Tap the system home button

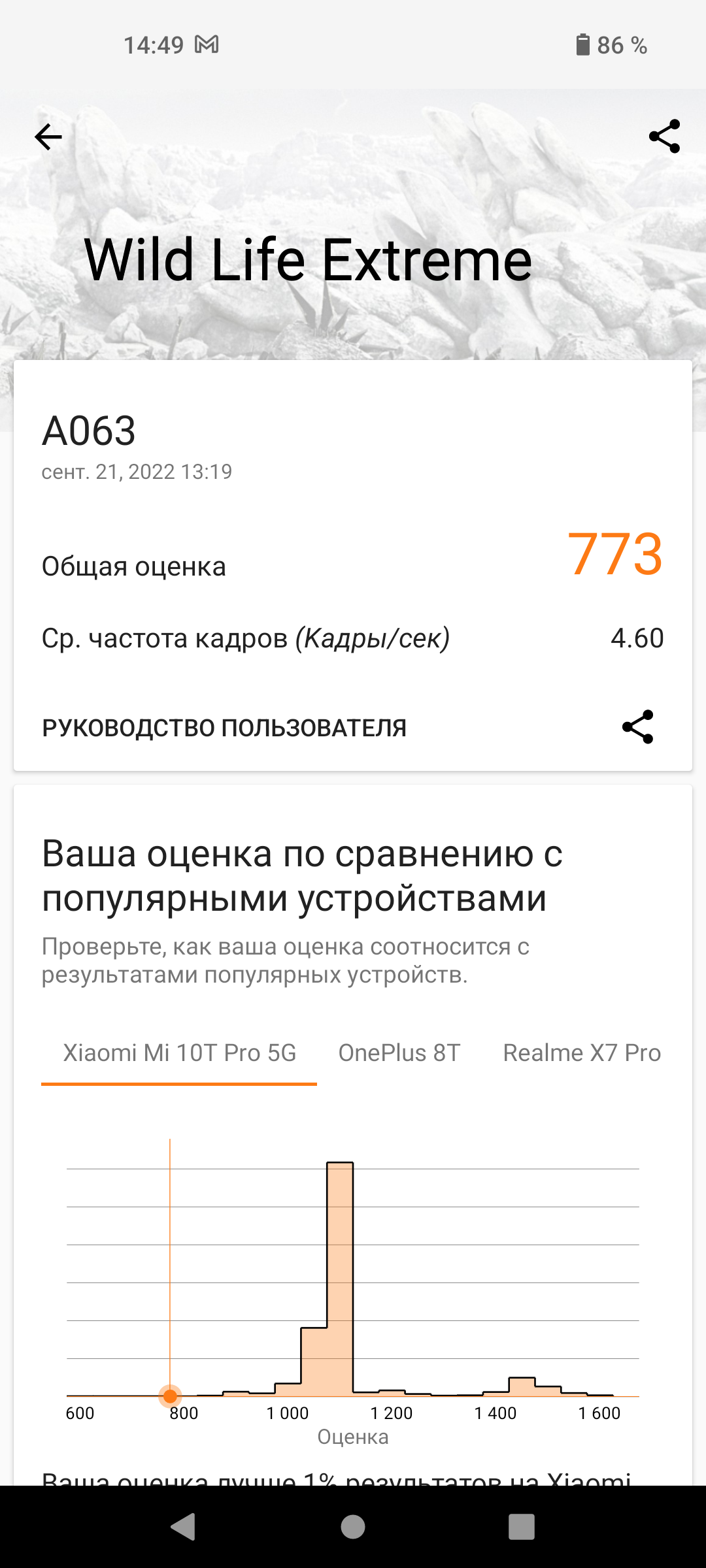pos(353,1527)
